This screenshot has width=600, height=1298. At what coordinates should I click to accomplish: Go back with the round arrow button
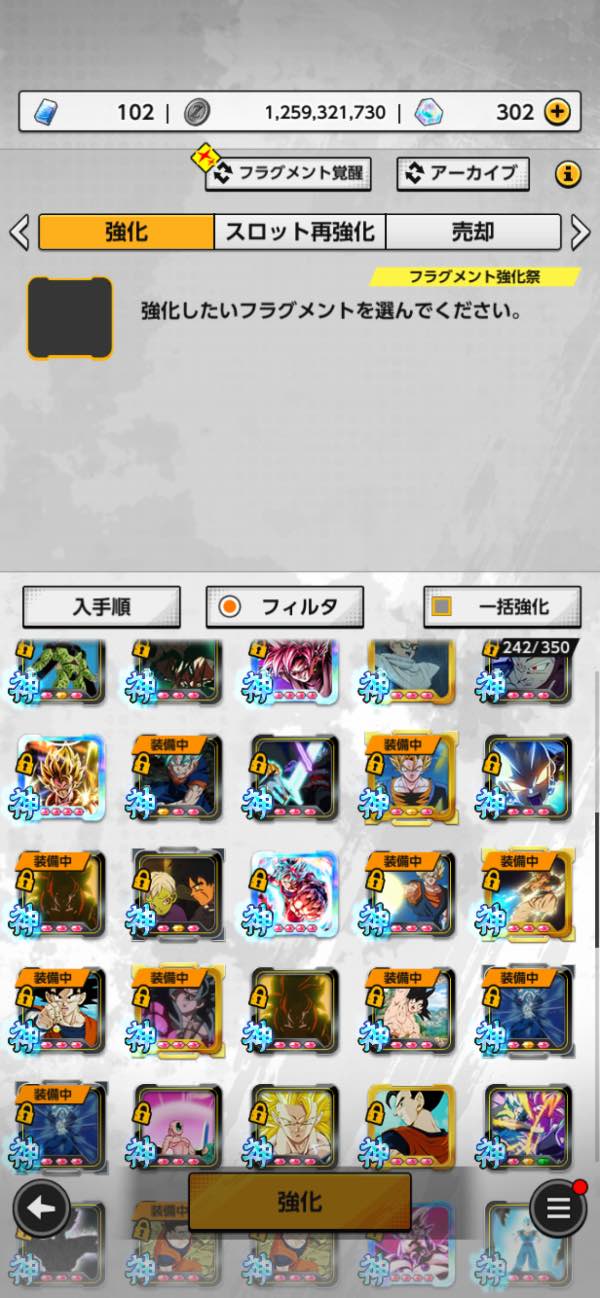point(41,1208)
